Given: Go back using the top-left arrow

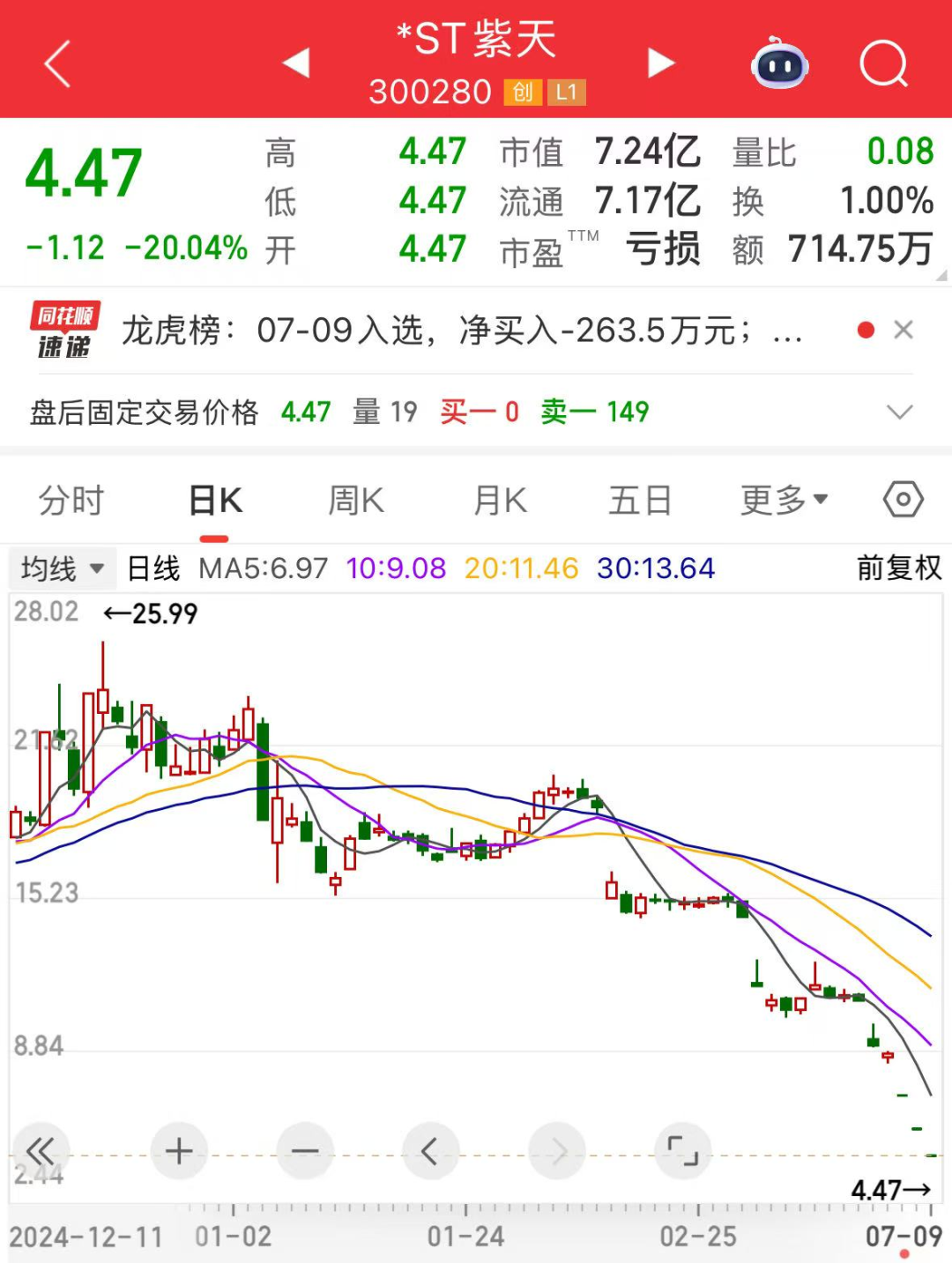Looking at the screenshot, I should pyautogui.click(x=57, y=65).
